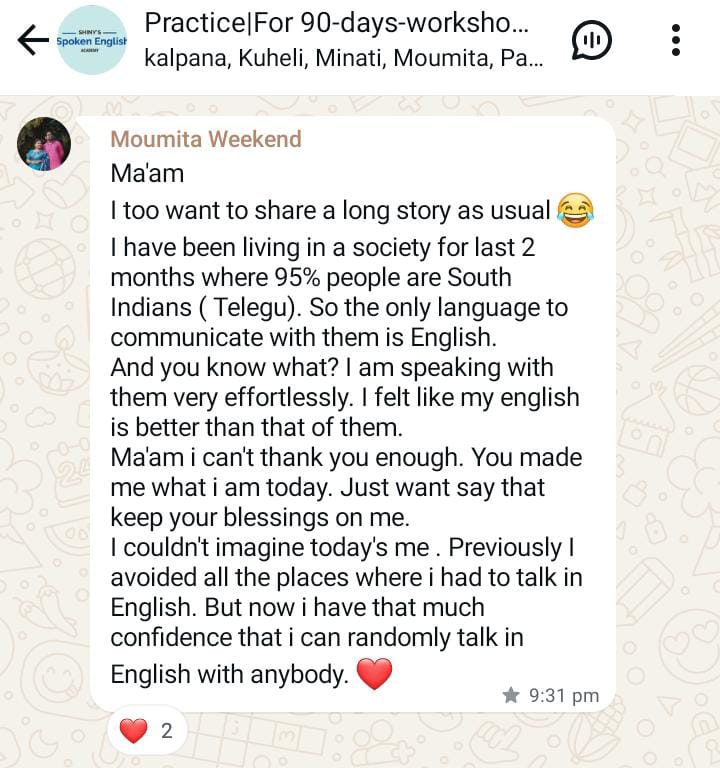
Task: Open Moumita Weekend's contact name
Action: pos(205,139)
